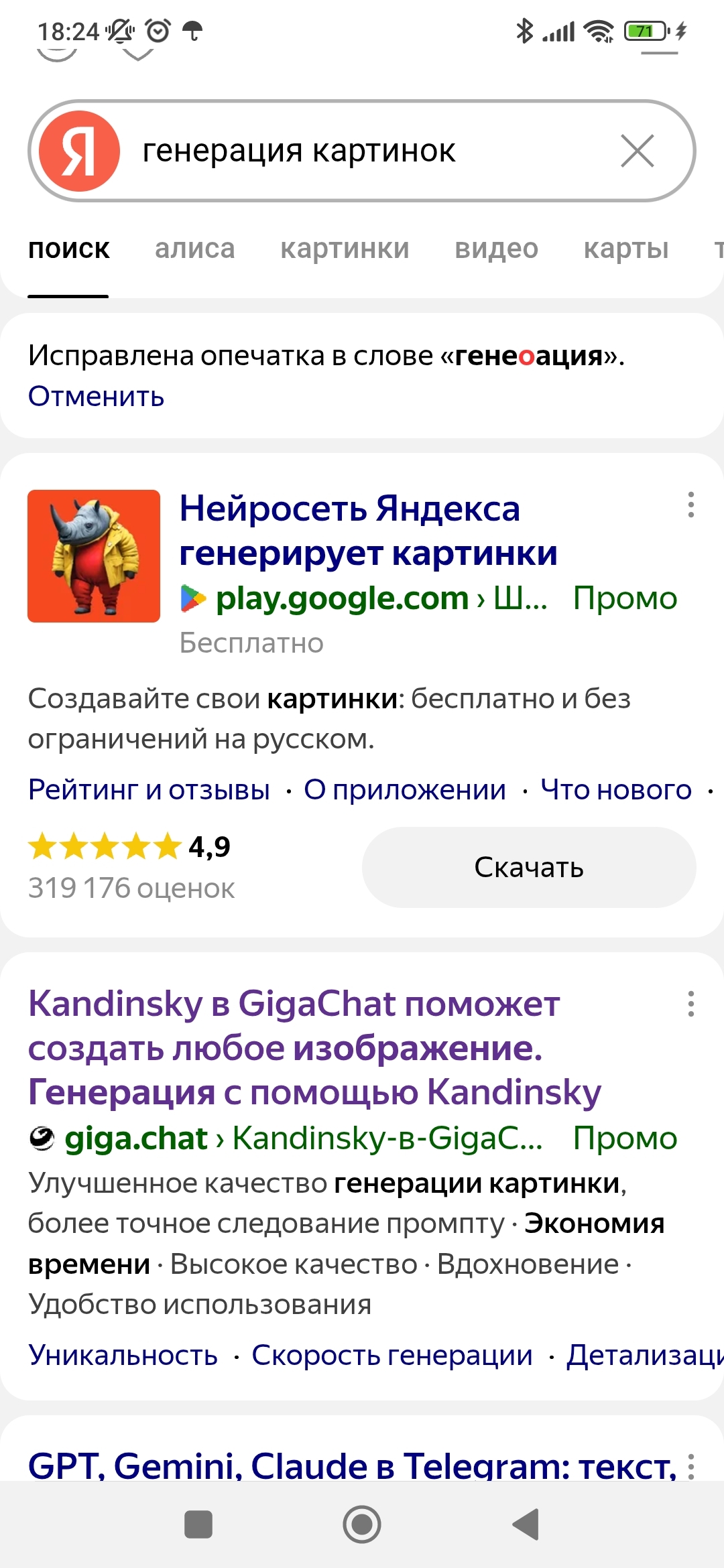Go to the home screen
The image size is (724, 1568).
(x=362, y=1524)
